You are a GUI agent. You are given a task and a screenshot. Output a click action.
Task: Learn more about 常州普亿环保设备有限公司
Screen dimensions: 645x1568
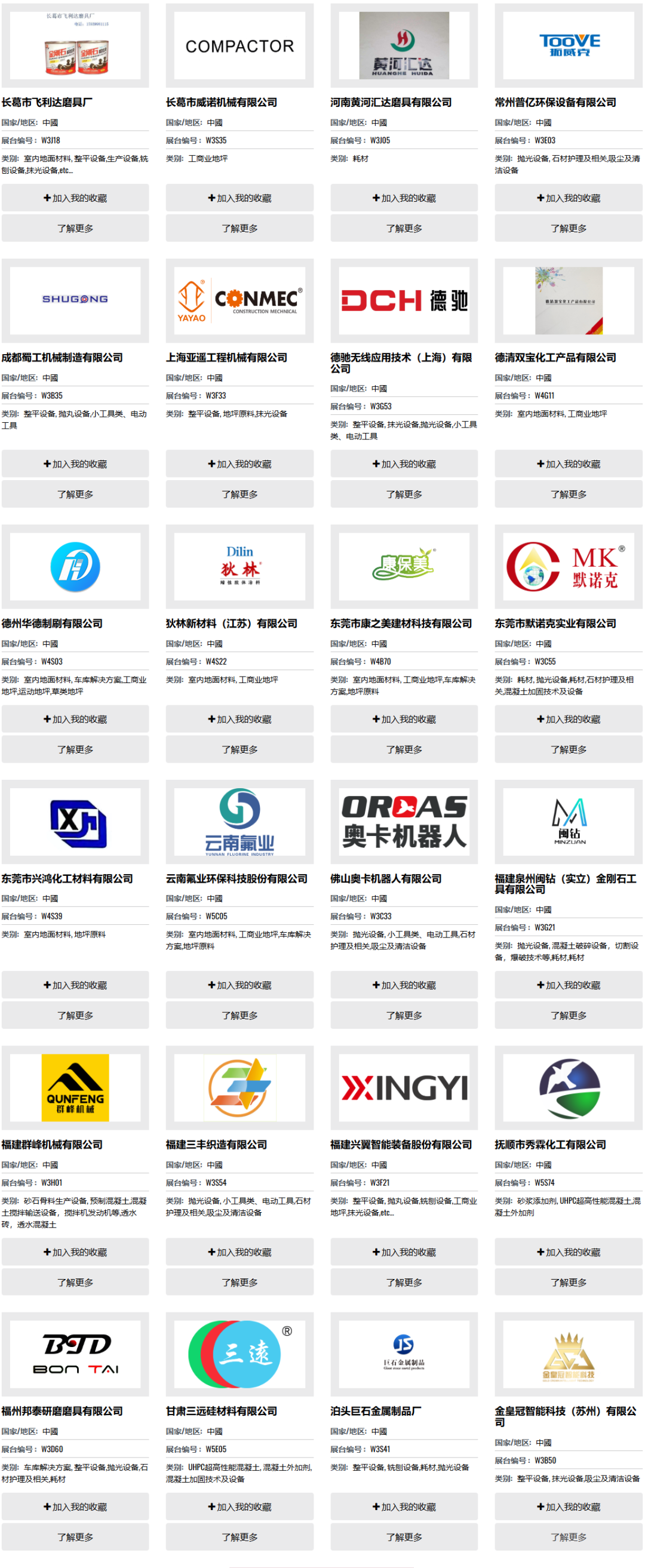pyautogui.click(x=569, y=228)
